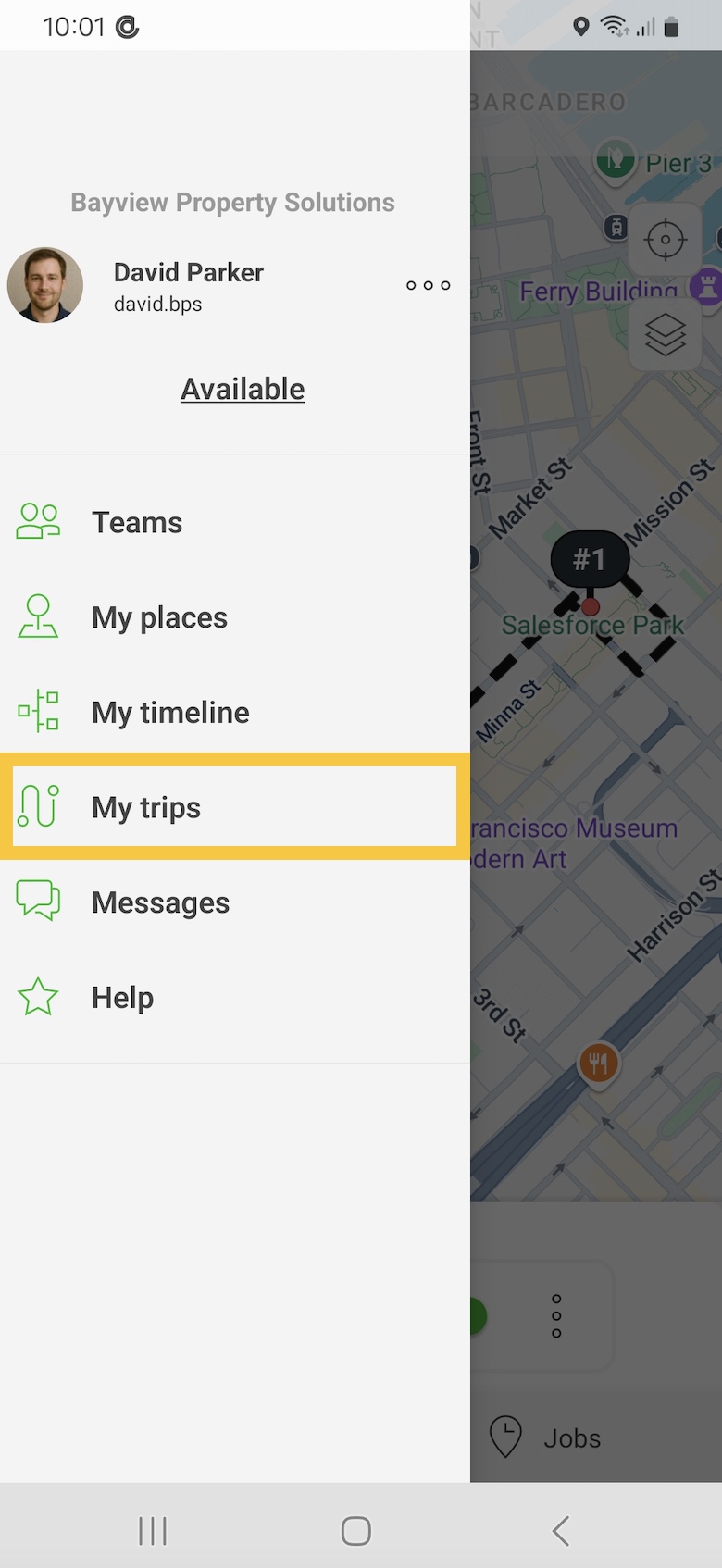
Task: Open the three-dot menu beside David Parker
Action: click(428, 285)
